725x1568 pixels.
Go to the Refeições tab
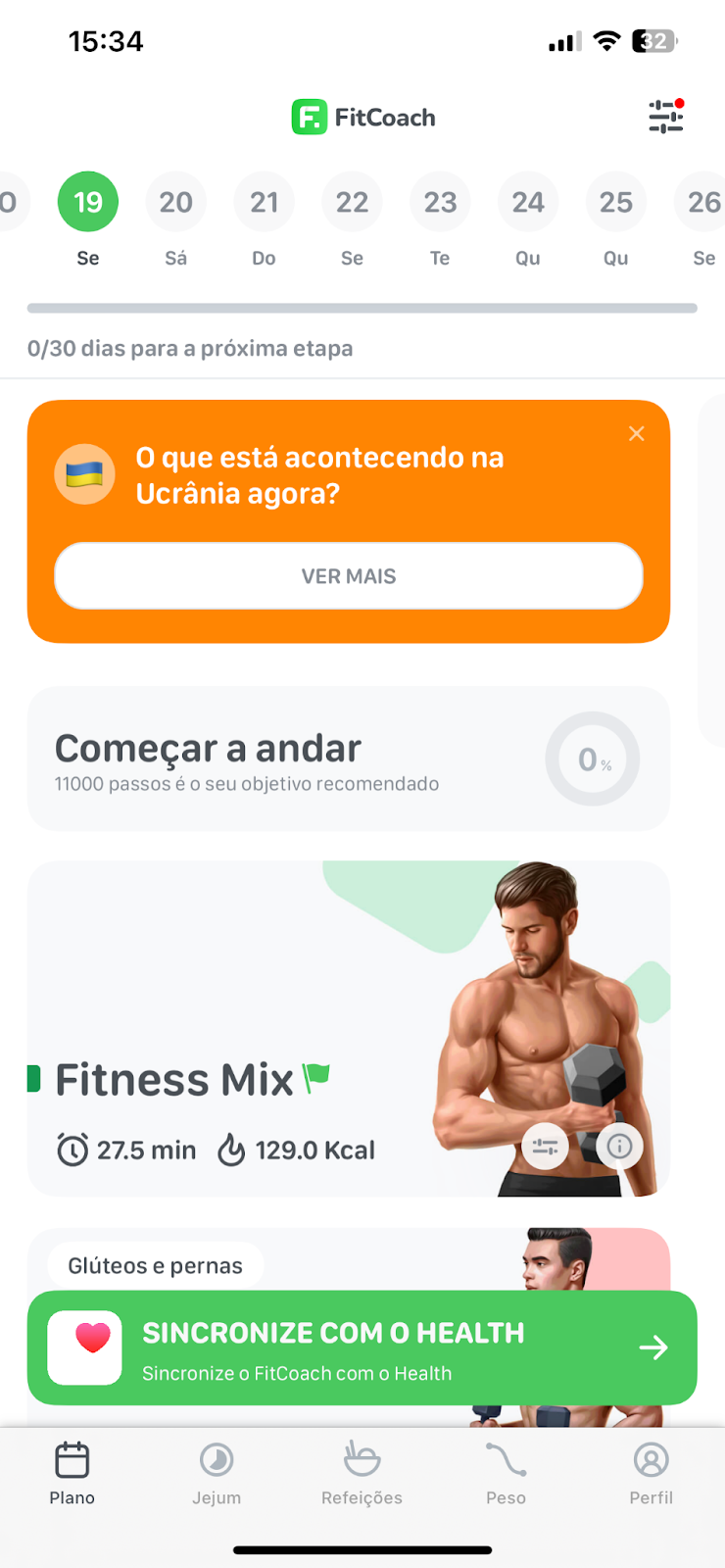pos(362,1473)
